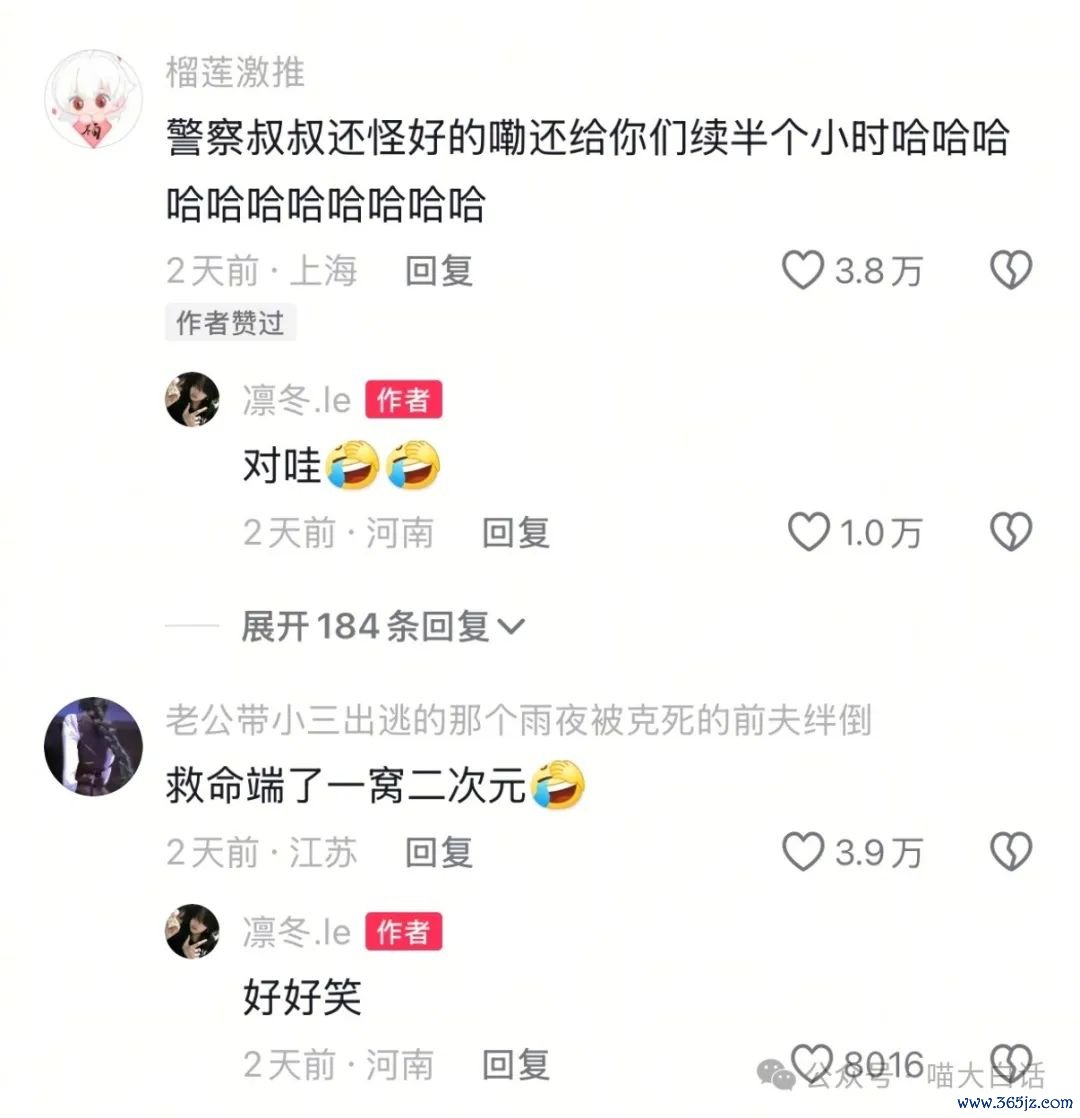This screenshot has height=1118, width=1080.
Task: Dislike the author's 对哇 reply
Action: coord(1010,532)
